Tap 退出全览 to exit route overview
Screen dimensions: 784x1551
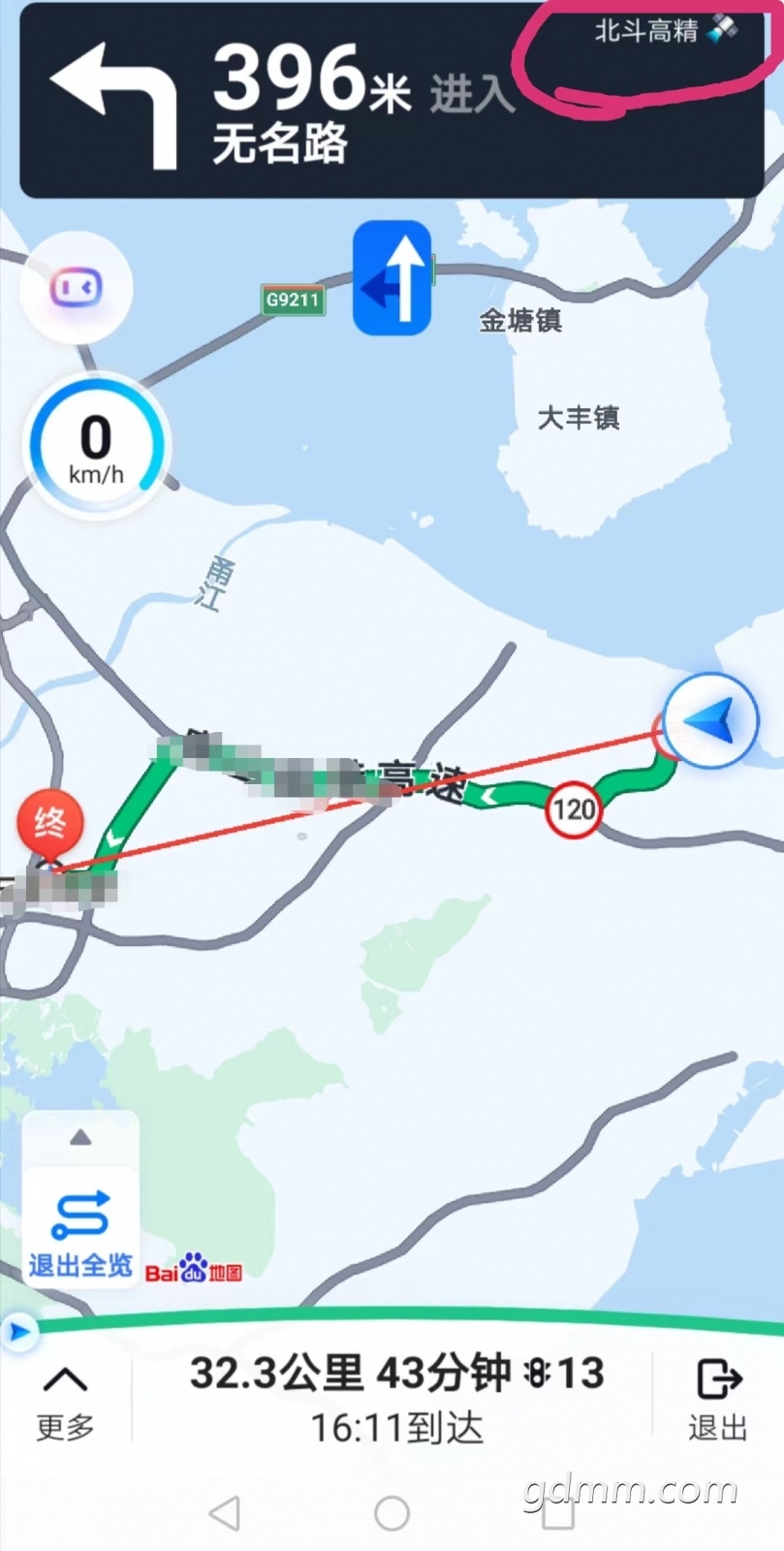80,1229
